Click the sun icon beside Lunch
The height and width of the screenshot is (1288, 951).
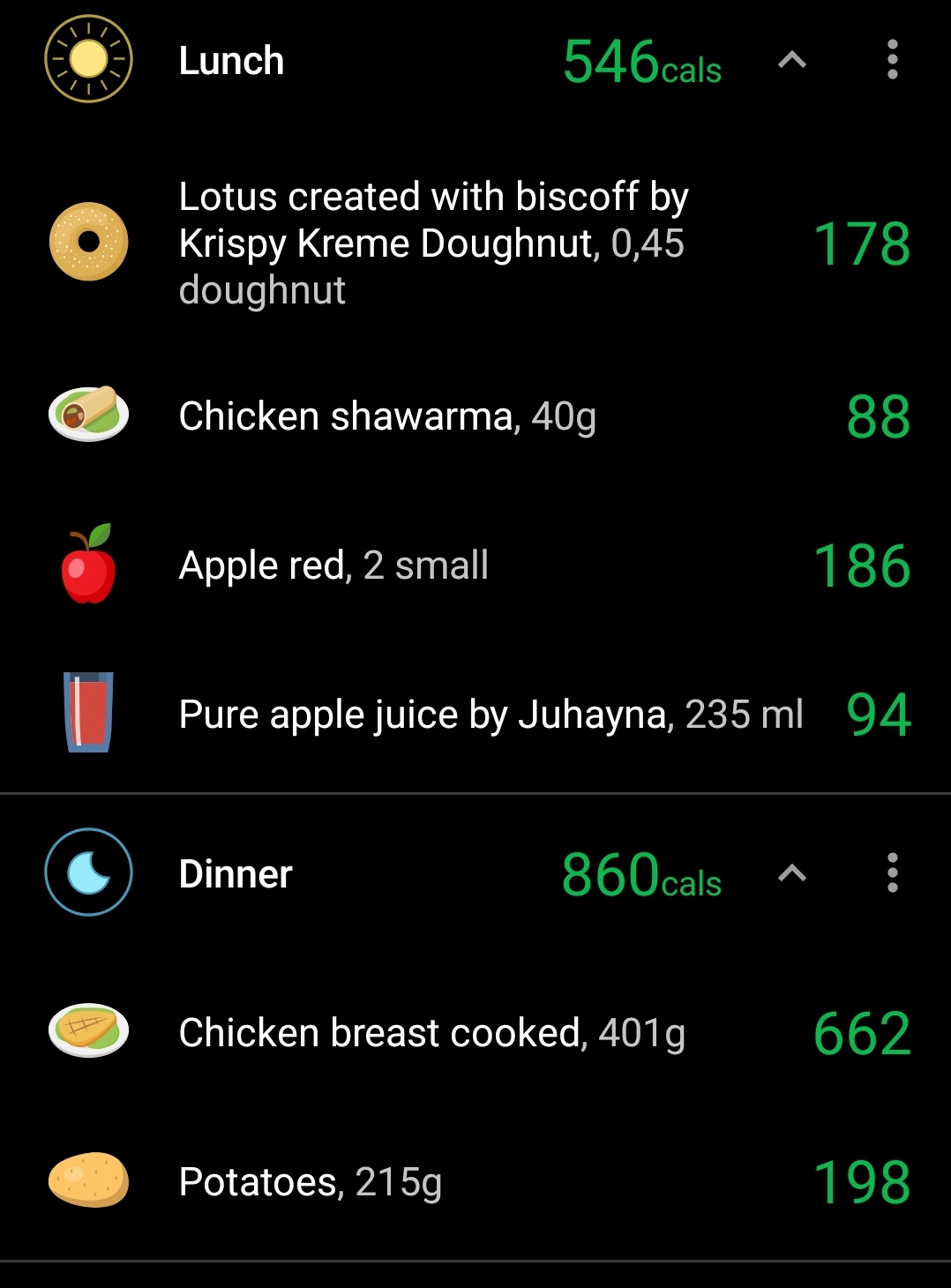pyautogui.click(x=87, y=60)
